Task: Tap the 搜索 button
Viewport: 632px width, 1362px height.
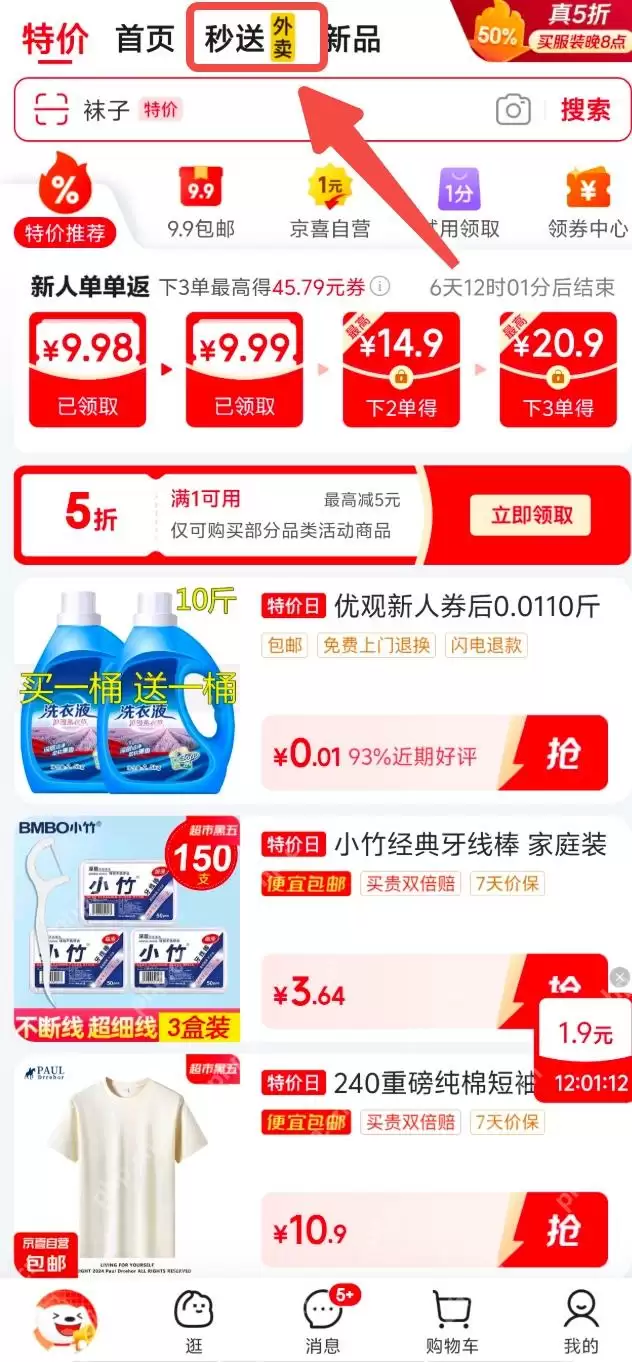Action: tap(585, 109)
